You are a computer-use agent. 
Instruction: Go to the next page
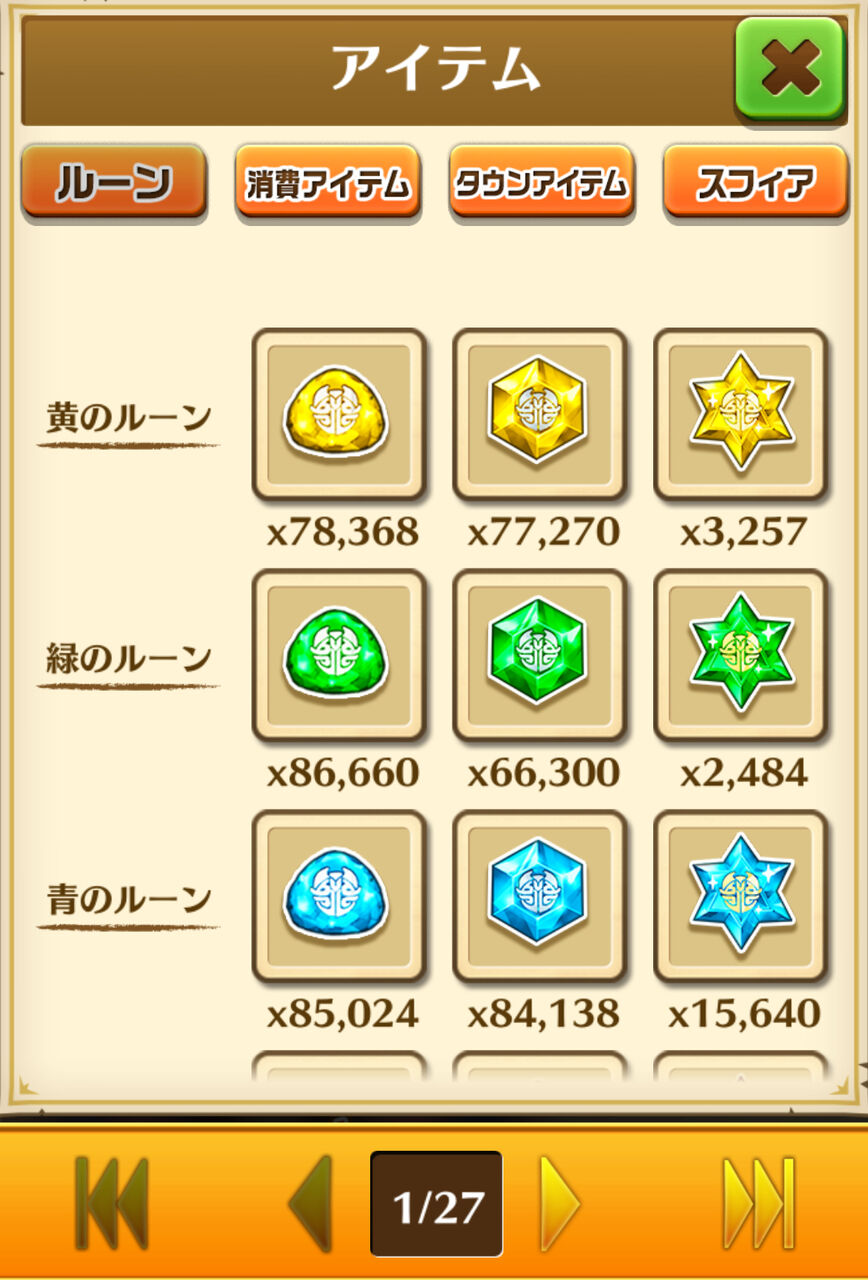560,1203
